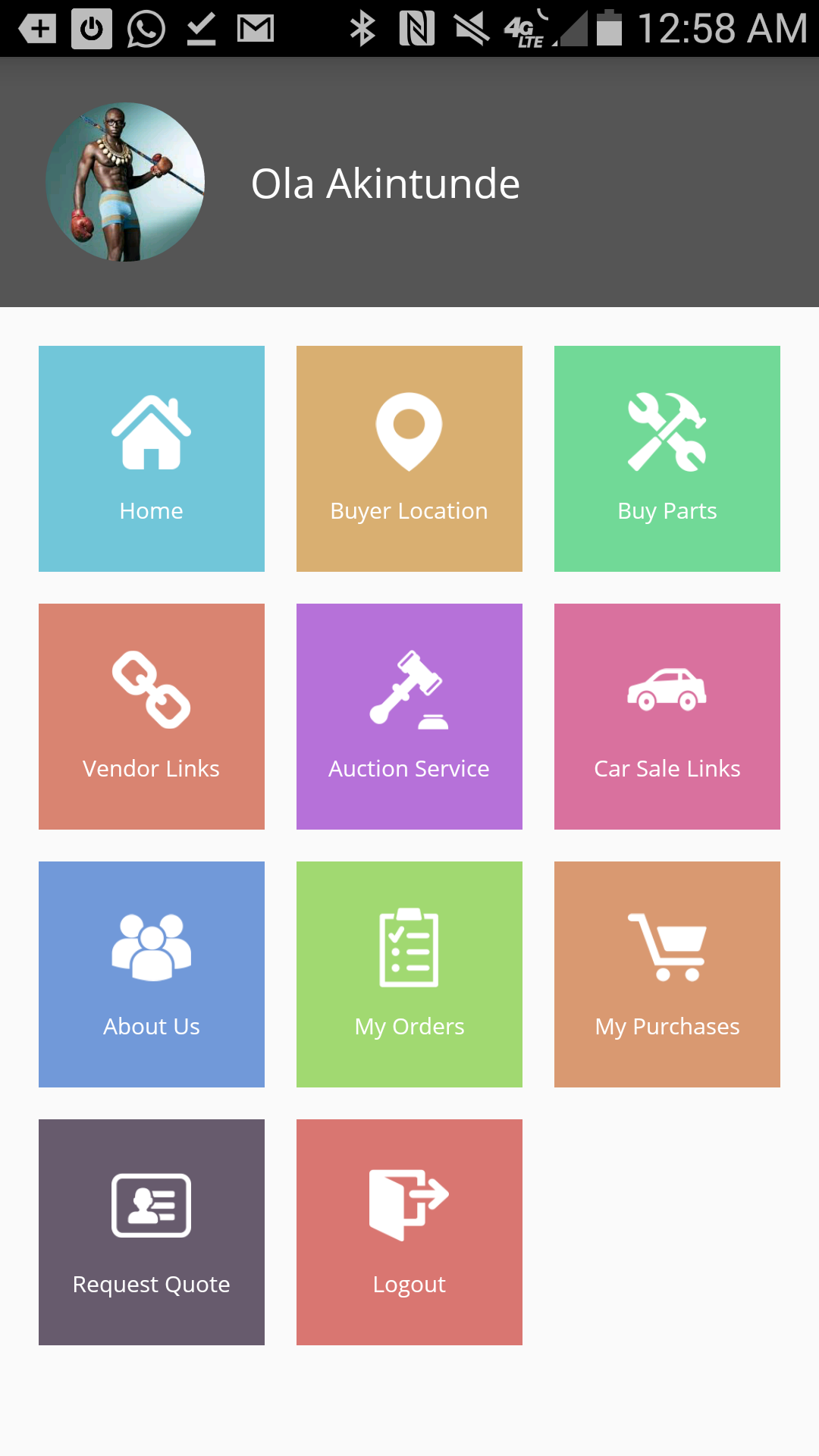Select the Buyer Location tile
This screenshot has width=819, height=1456.
[409, 459]
